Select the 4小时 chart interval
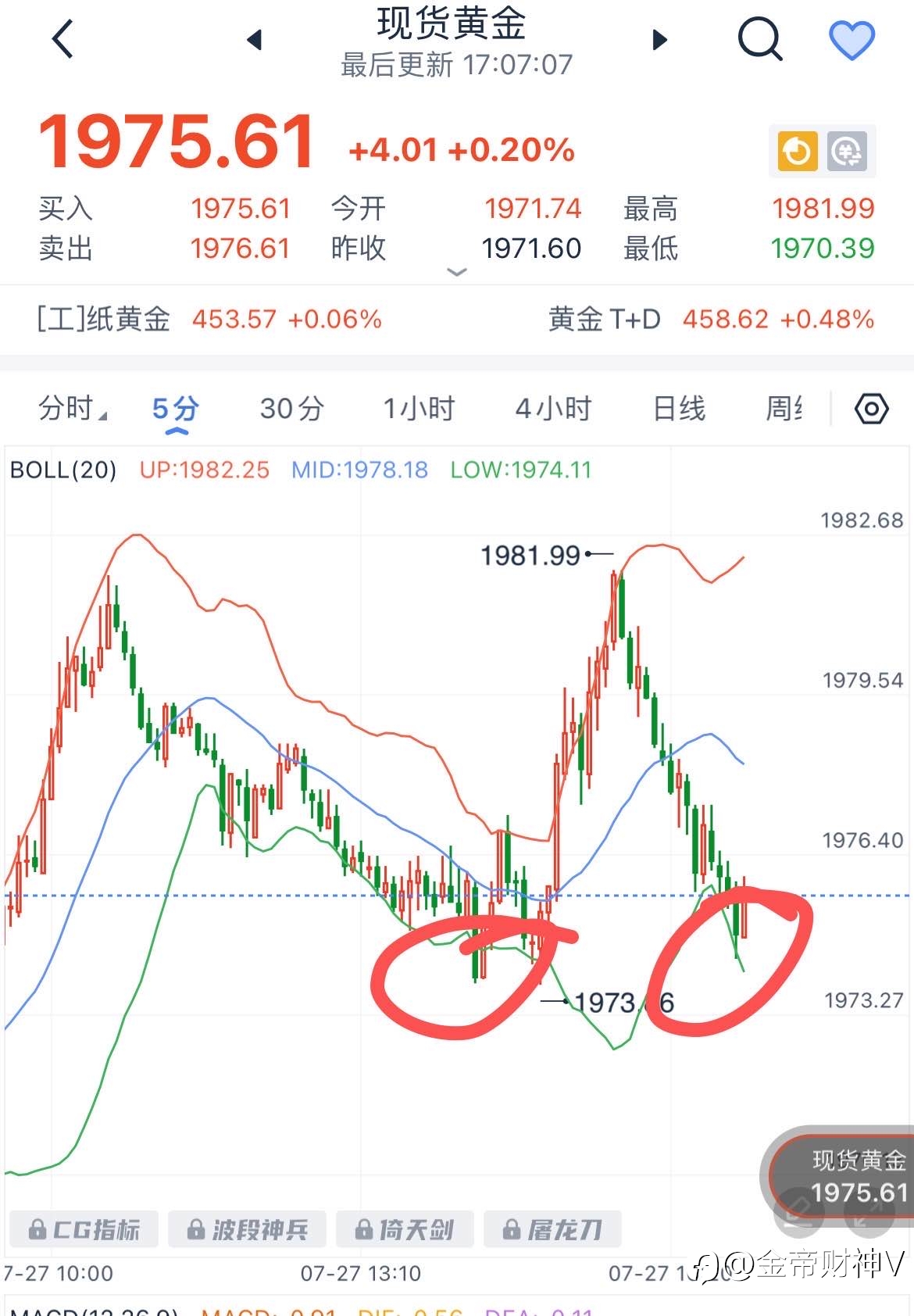 [x=553, y=408]
